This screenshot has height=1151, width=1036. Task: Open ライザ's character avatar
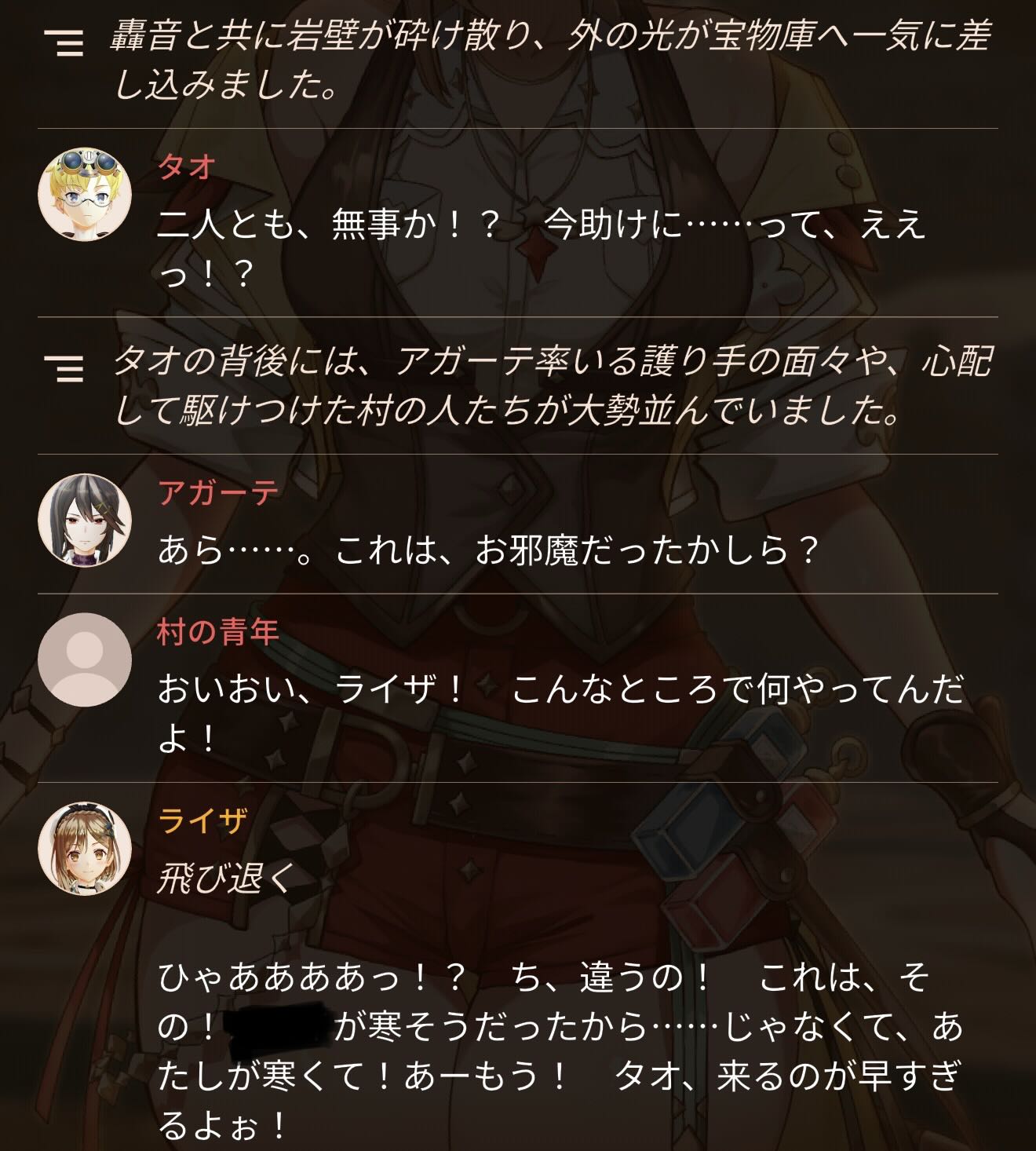point(85,848)
